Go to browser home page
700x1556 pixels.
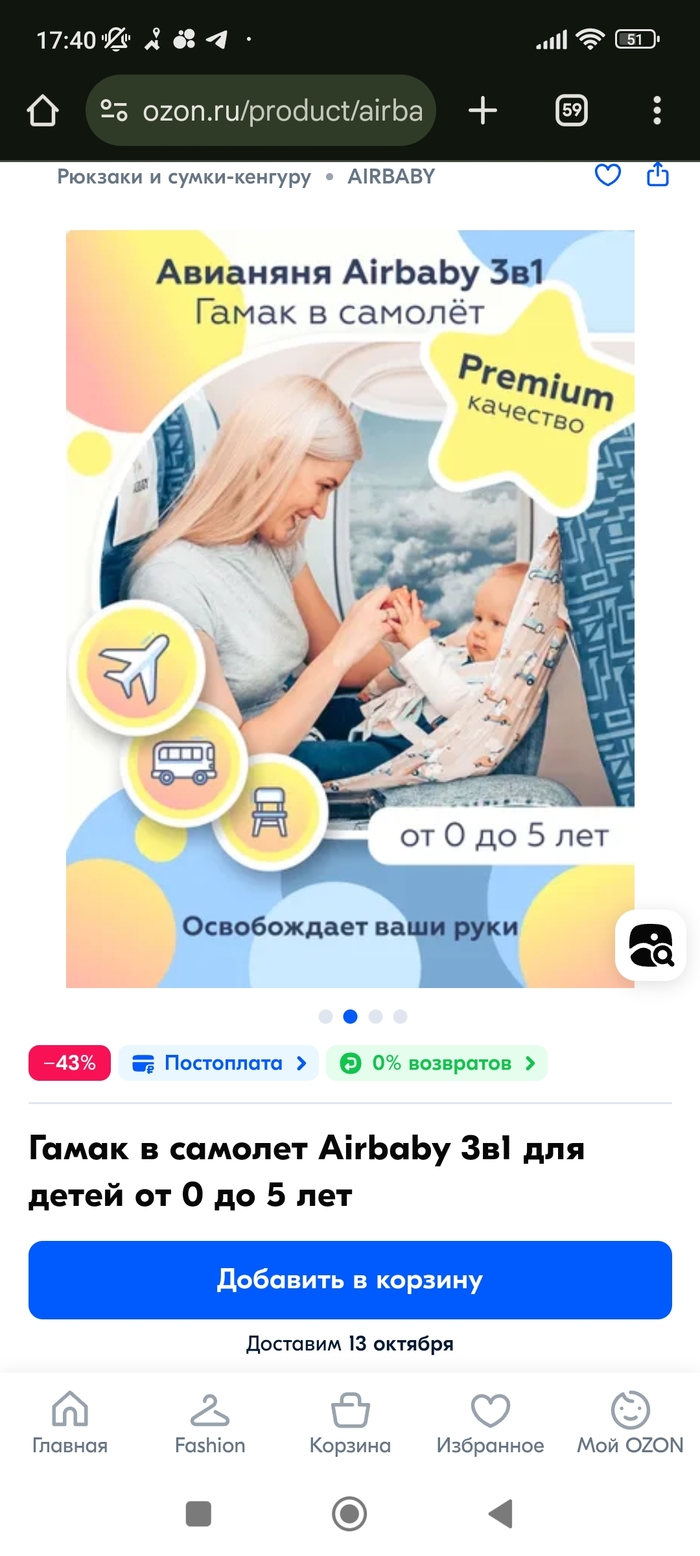(42, 111)
